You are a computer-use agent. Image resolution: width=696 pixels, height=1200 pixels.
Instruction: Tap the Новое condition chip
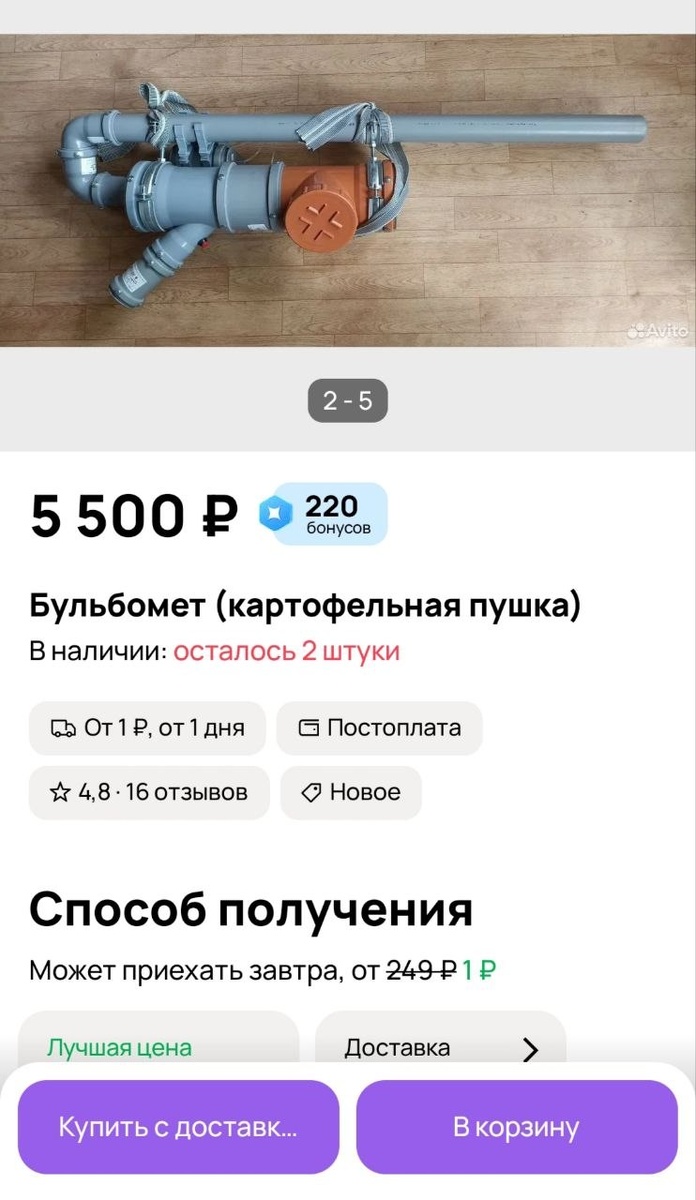pyautogui.click(x=351, y=792)
